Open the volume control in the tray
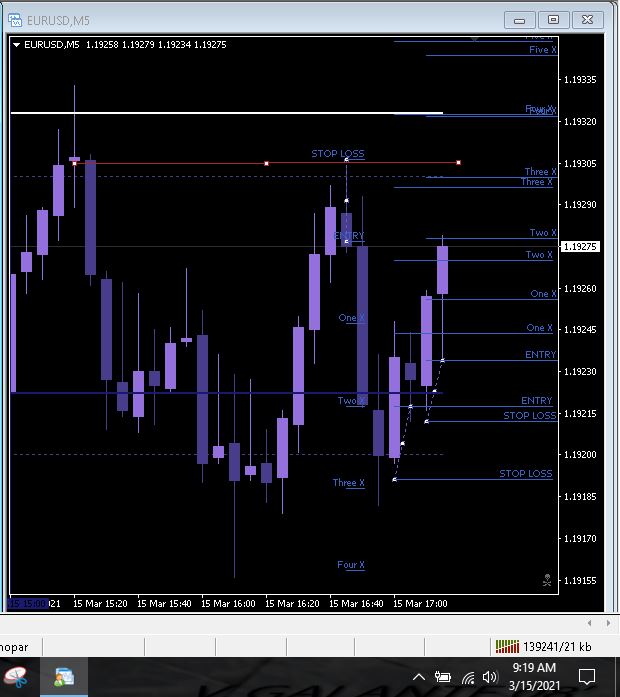620x697 pixels. pos(490,677)
